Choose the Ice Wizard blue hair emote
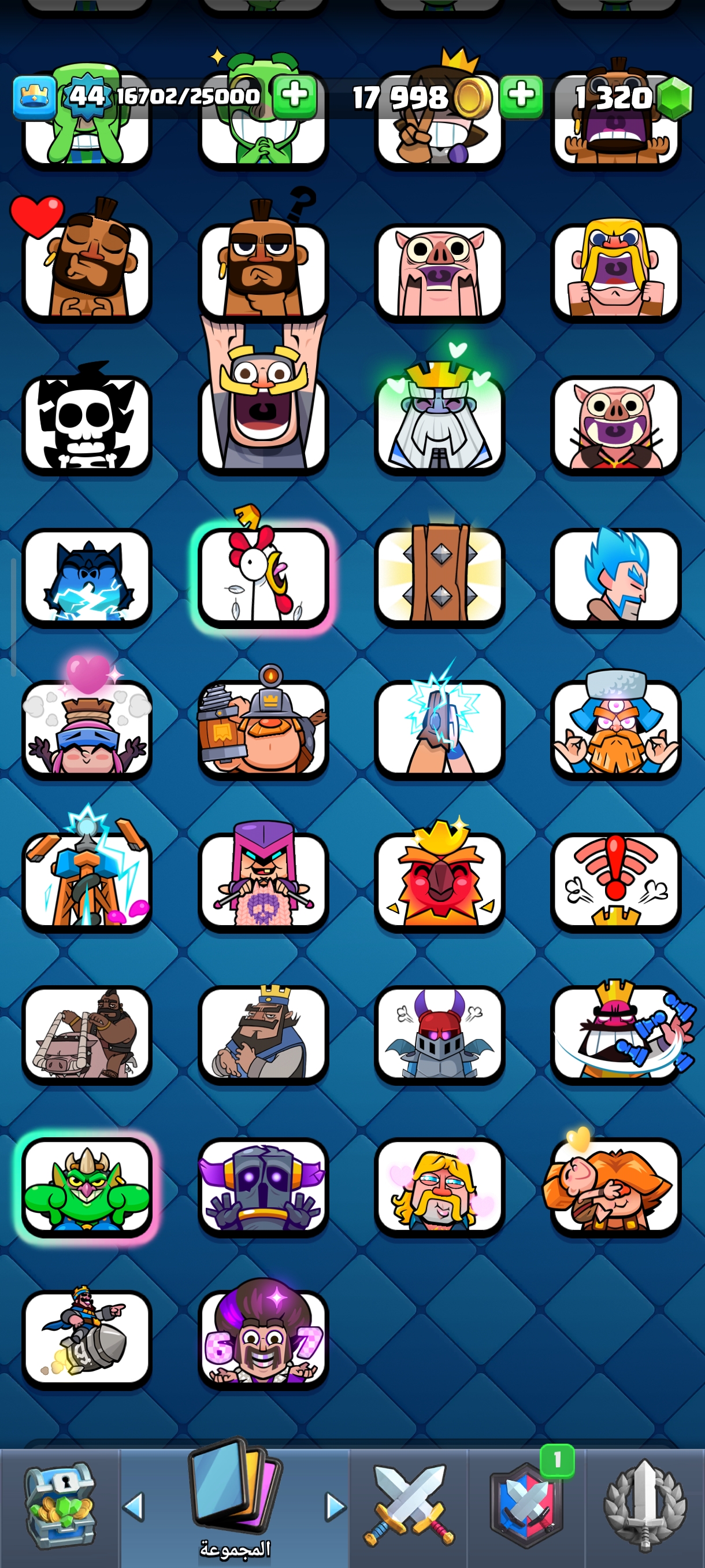This screenshot has height=1568, width=705. pos(615,576)
